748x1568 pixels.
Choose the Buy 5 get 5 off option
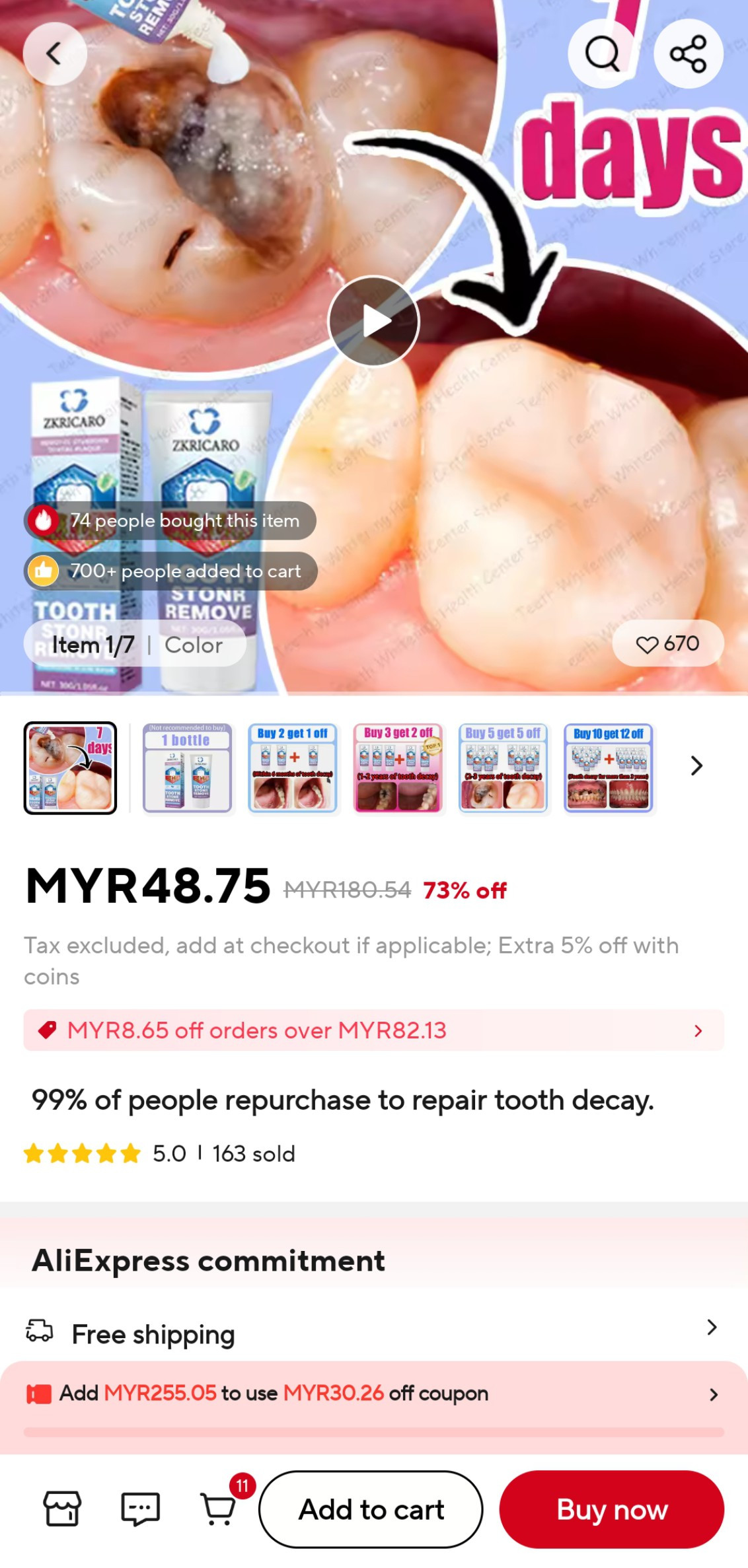click(x=503, y=768)
